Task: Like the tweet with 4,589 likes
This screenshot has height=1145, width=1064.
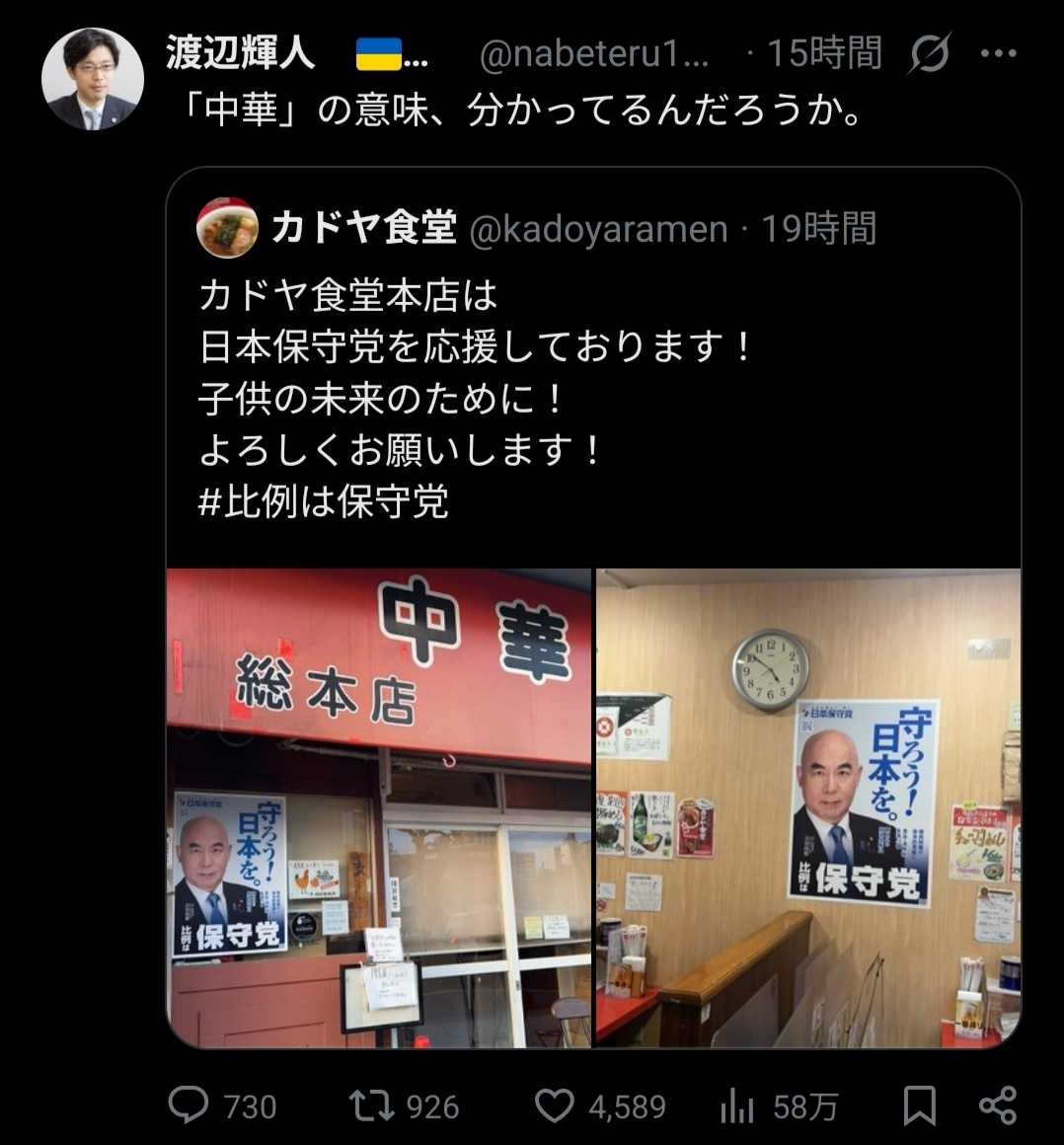Action: pyautogui.click(x=554, y=1106)
